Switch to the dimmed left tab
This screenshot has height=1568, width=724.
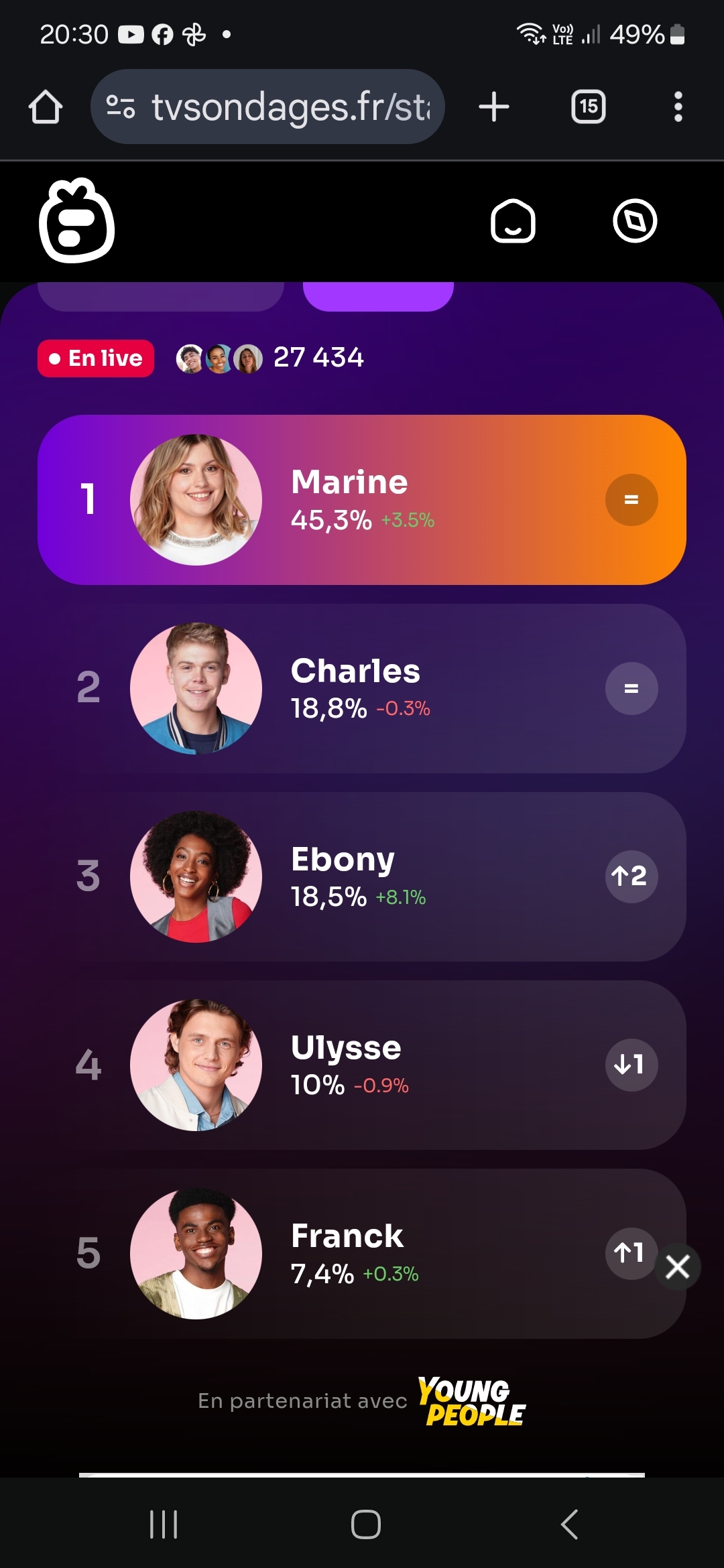coord(161,297)
